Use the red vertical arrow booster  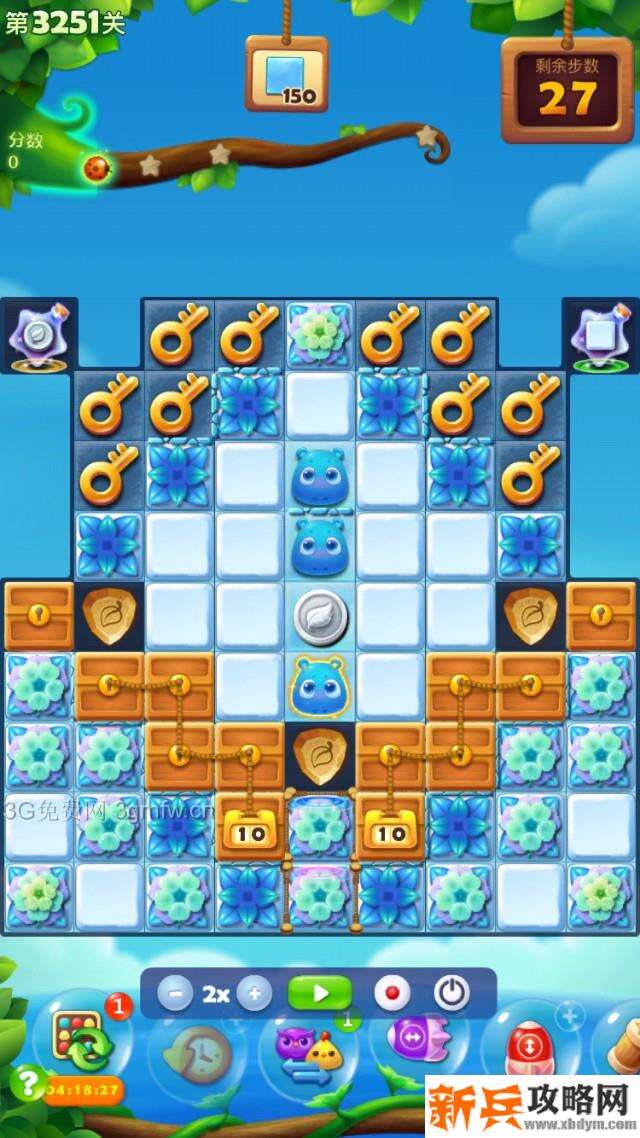point(528,1050)
